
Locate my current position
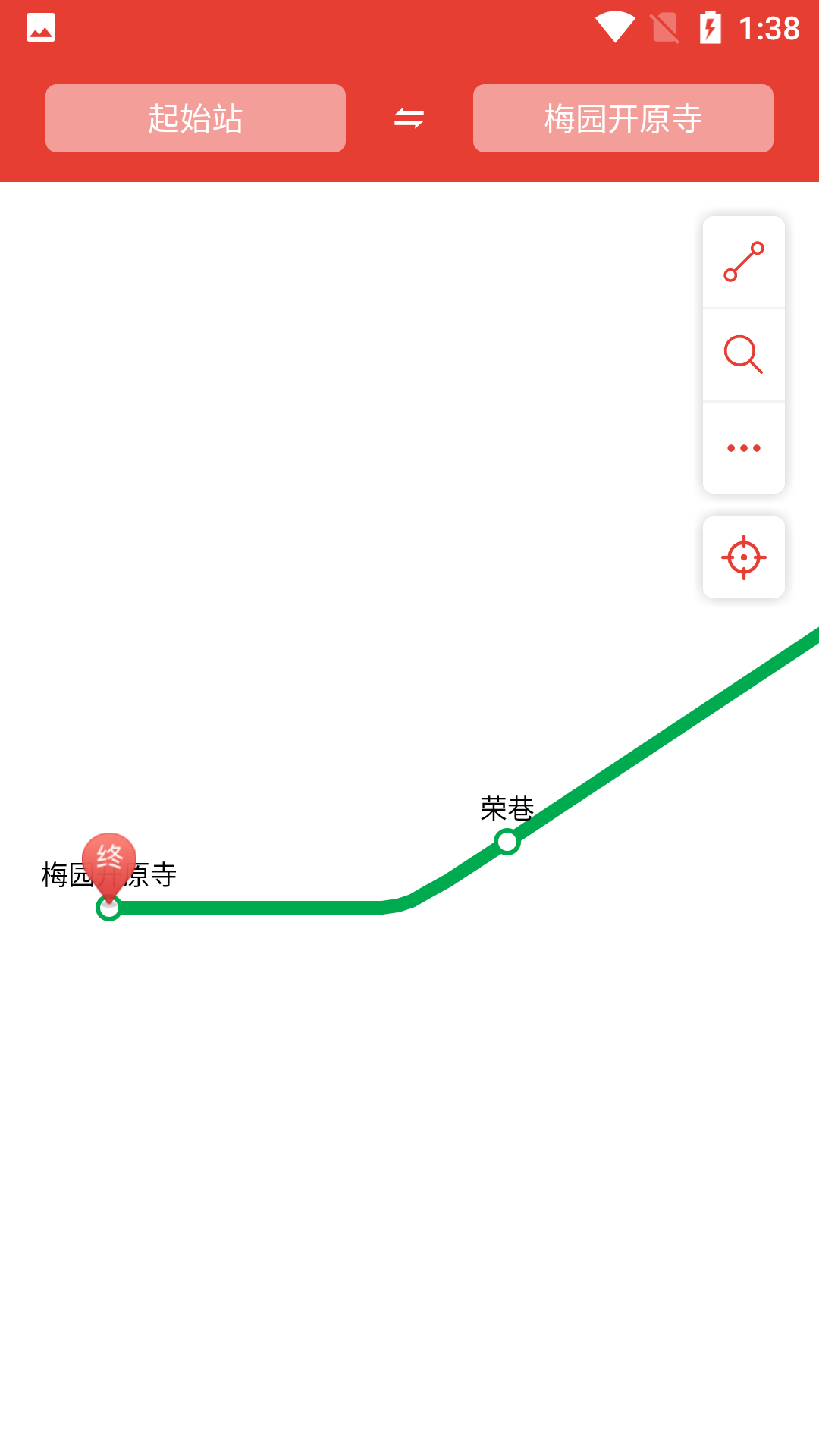[743, 557]
